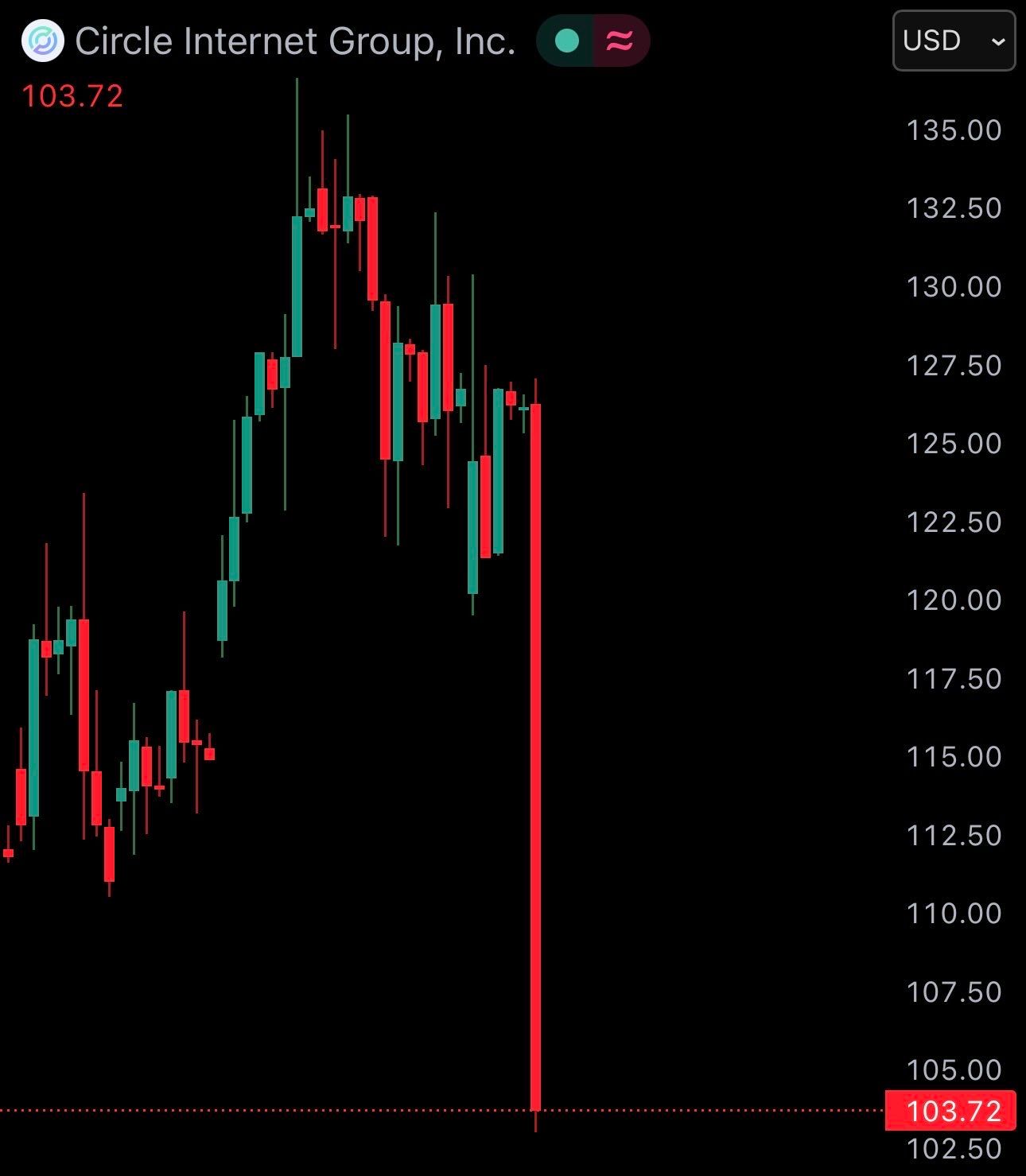The image size is (1026, 1176).
Task: Click the 135.00 axis label
Action: 953,130
